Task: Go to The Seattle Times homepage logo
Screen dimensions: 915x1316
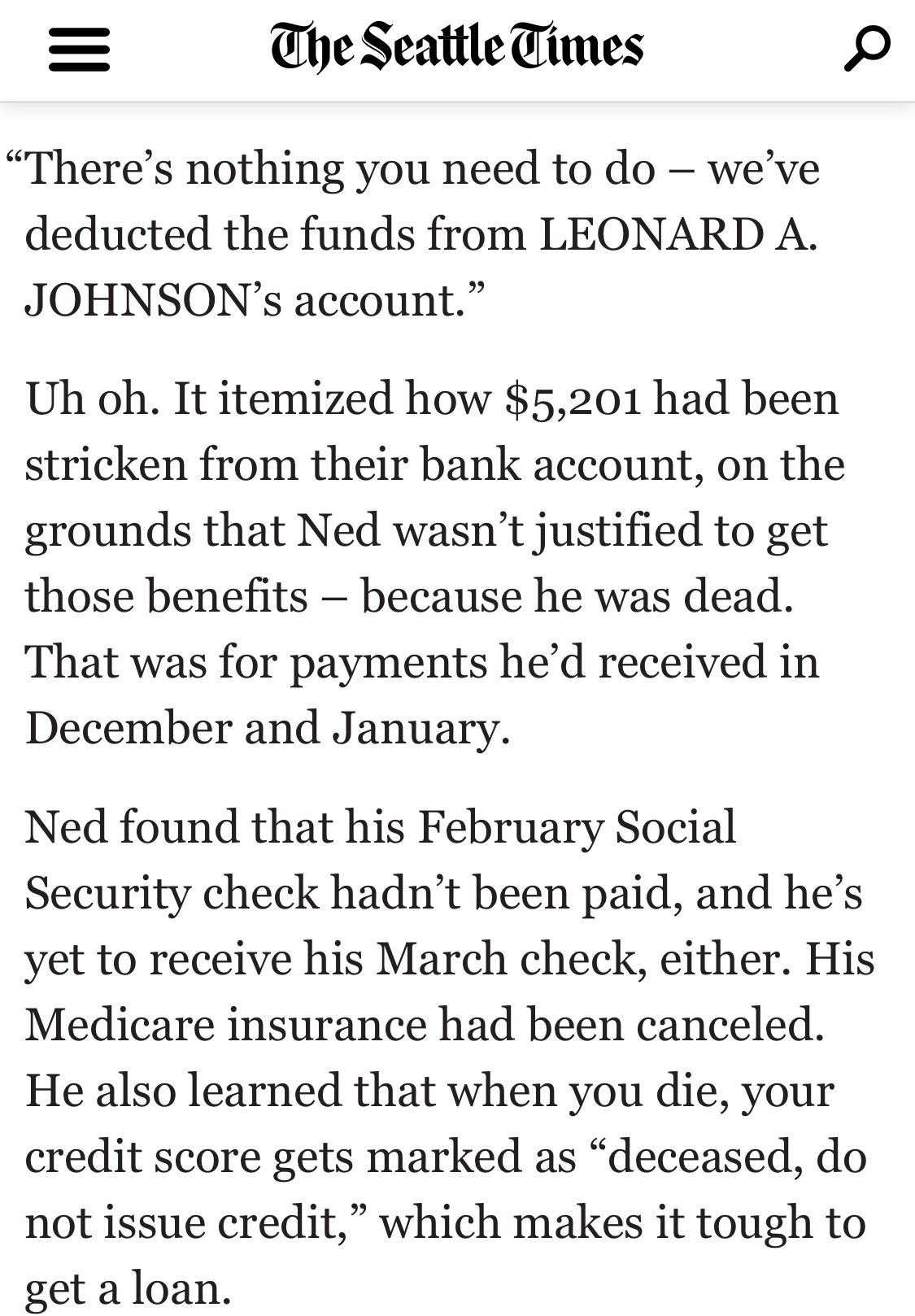Action: [x=456, y=47]
